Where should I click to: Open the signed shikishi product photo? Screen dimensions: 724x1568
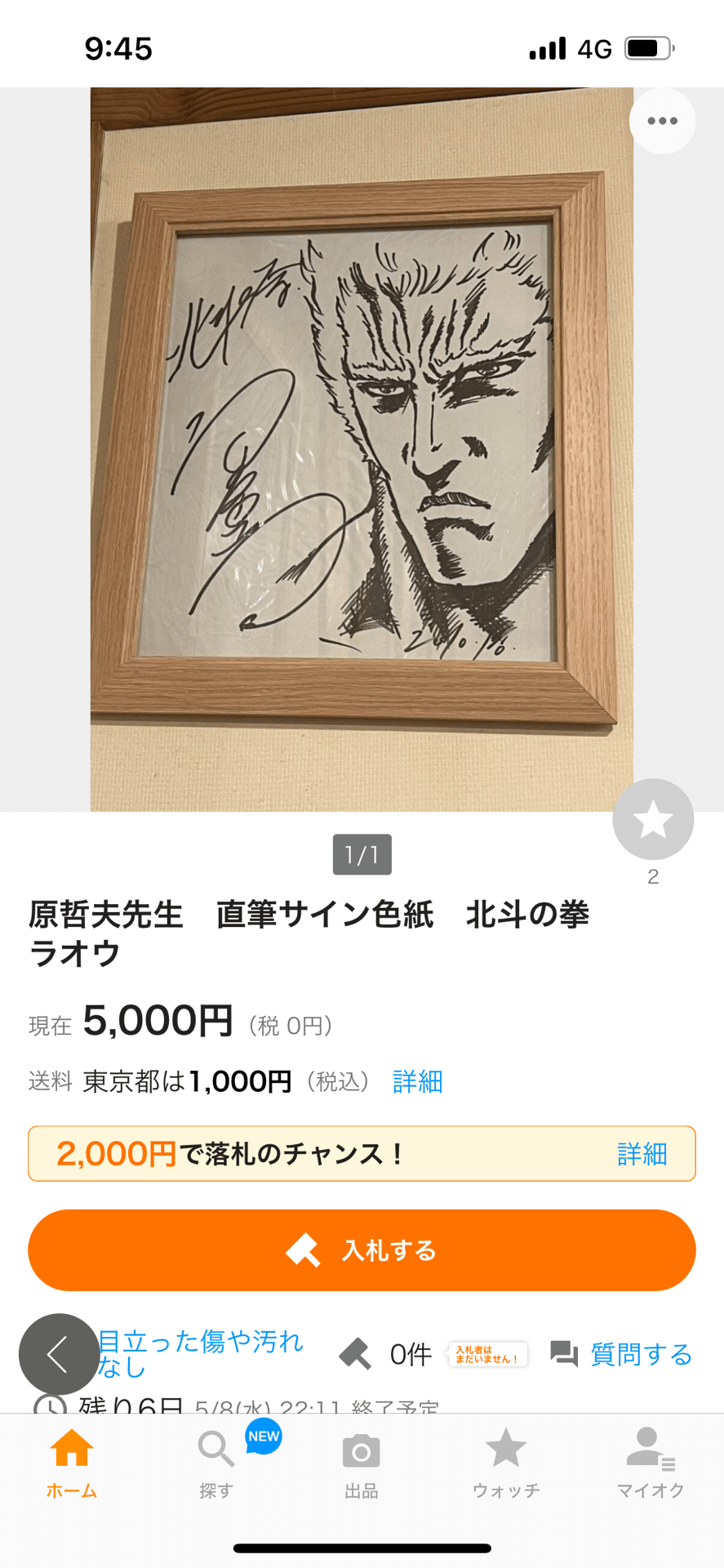point(362,449)
